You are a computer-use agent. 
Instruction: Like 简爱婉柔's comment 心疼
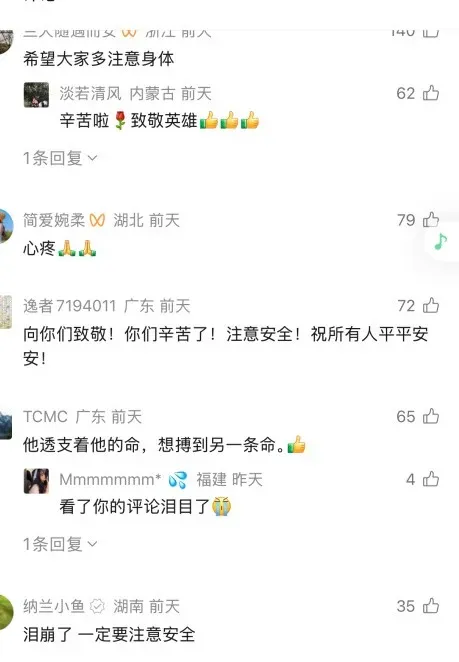[431, 220]
